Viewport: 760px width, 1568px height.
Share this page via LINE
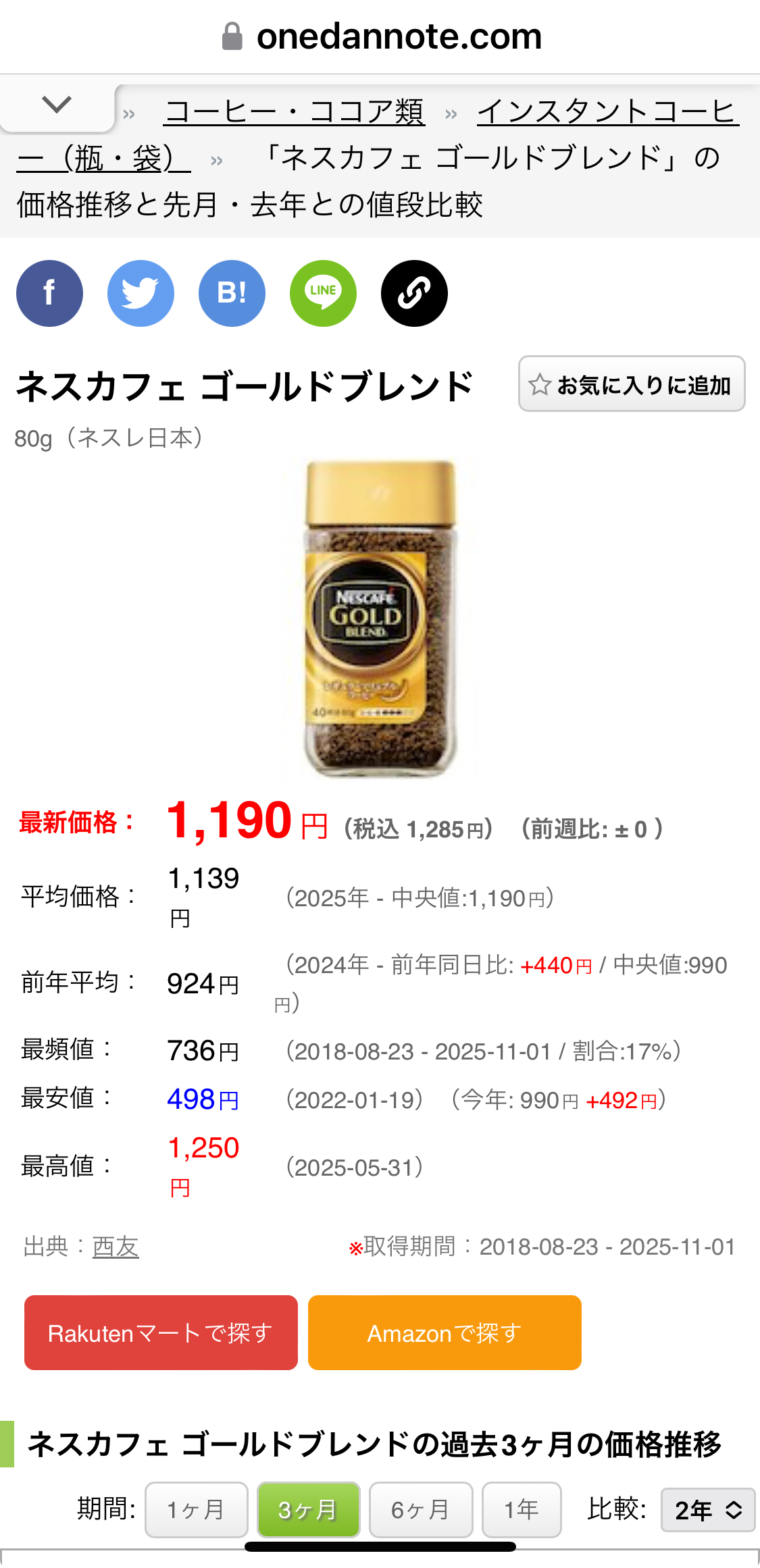coord(323,294)
